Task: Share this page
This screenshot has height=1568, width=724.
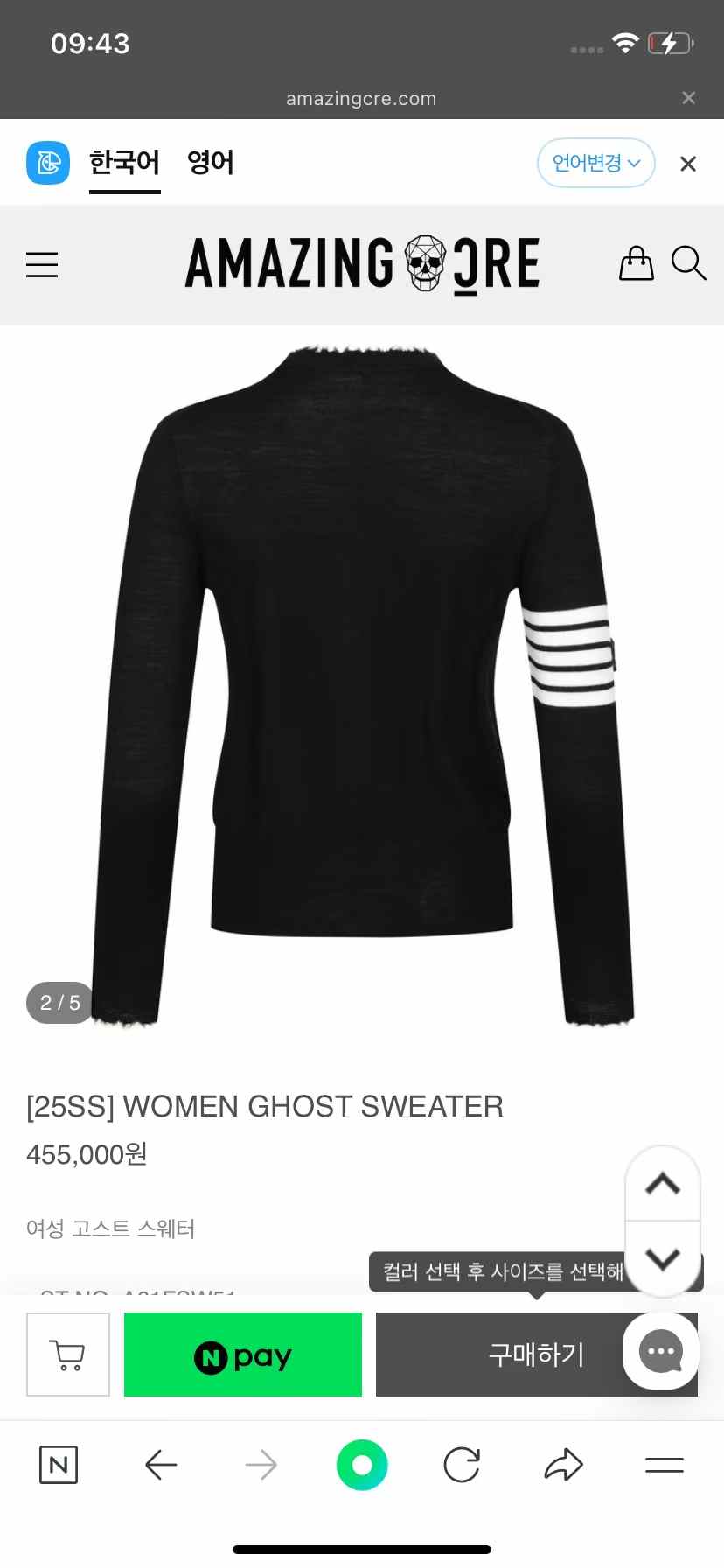Action: [563, 1465]
